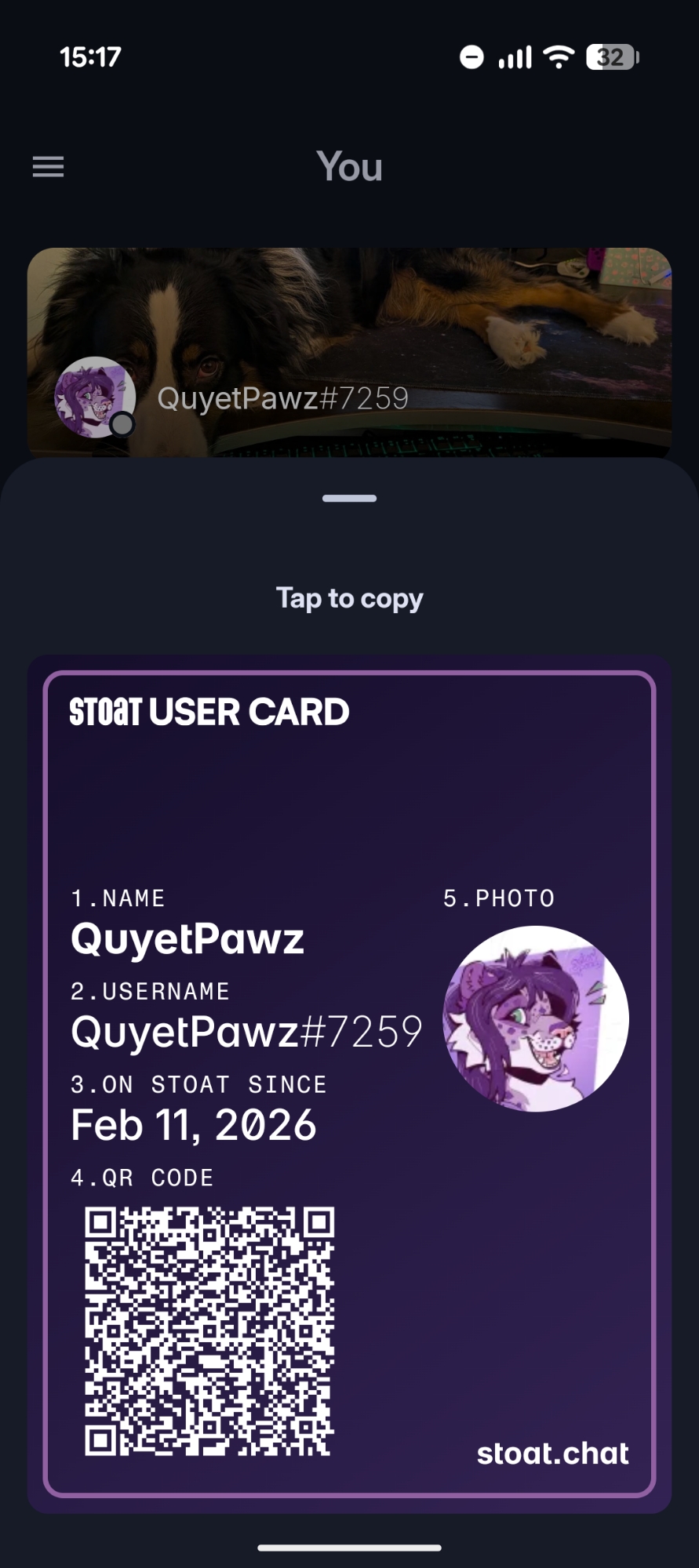The width and height of the screenshot is (699, 1568).
Task: Tap the bottom sheet drag handle
Action: click(x=349, y=499)
